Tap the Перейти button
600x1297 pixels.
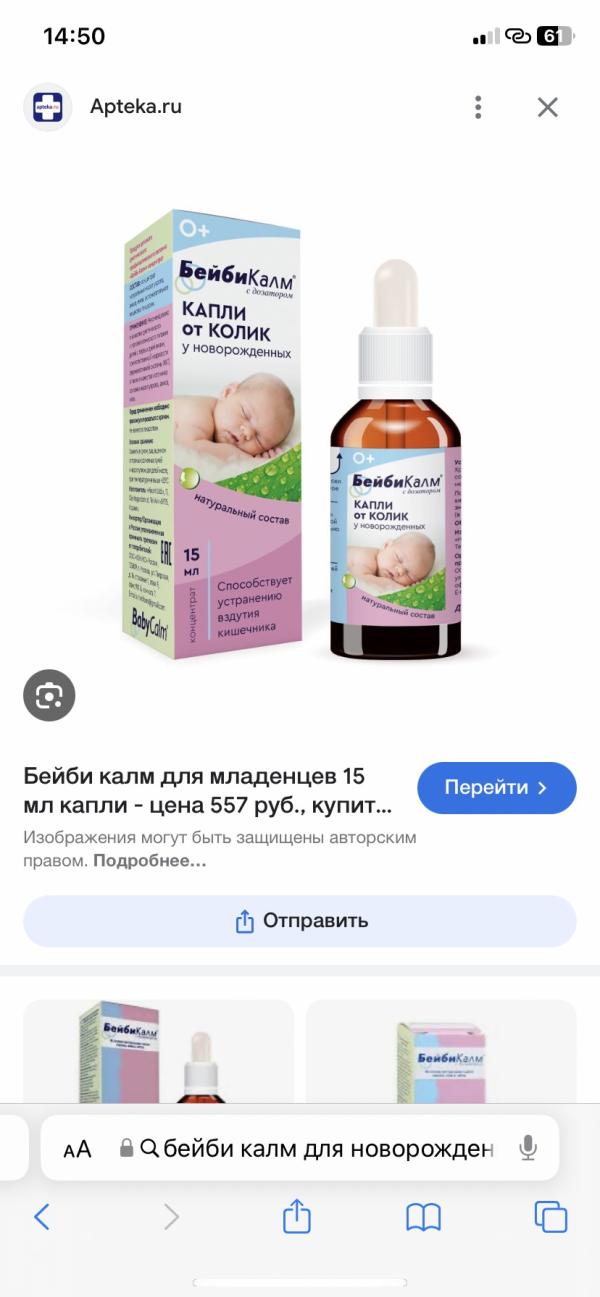click(496, 788)
